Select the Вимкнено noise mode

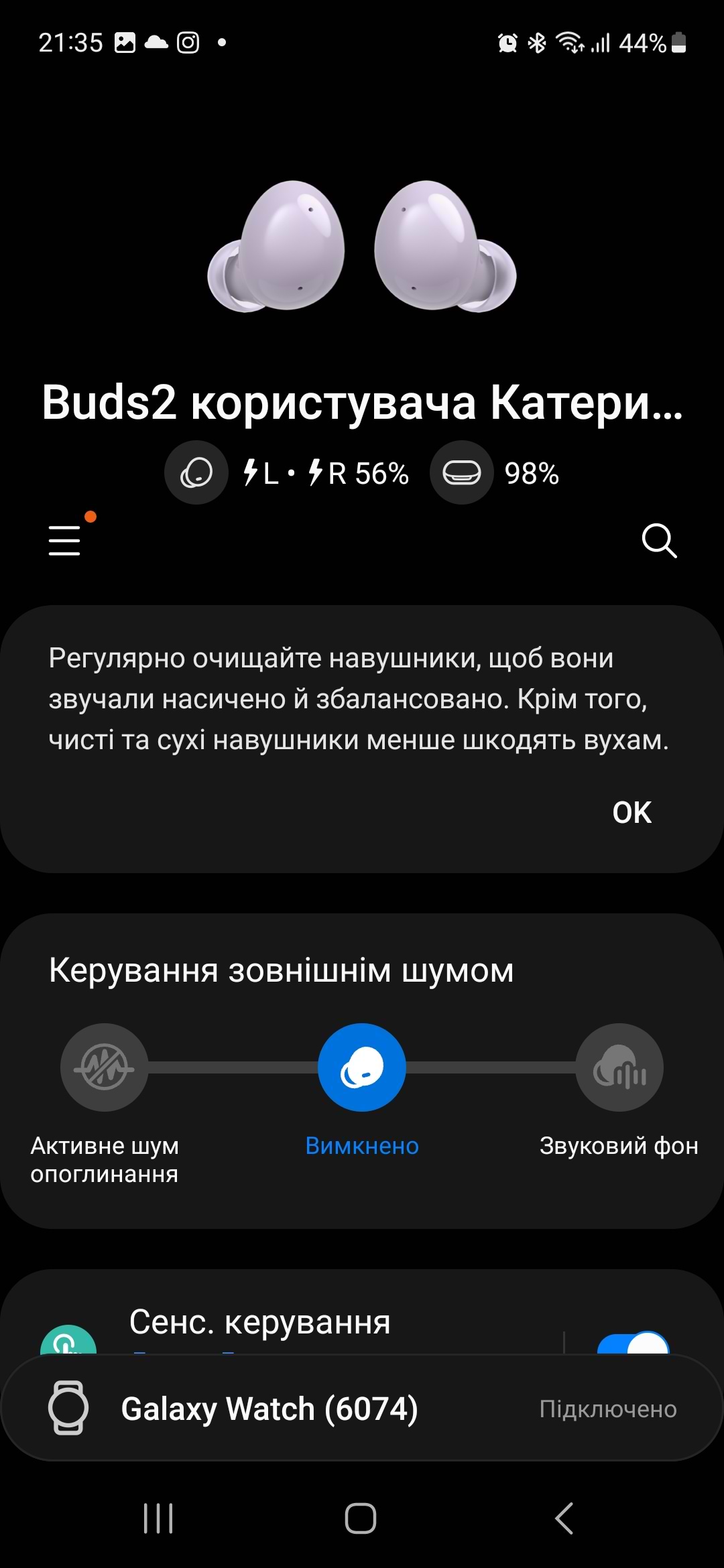pos(362,1067)
